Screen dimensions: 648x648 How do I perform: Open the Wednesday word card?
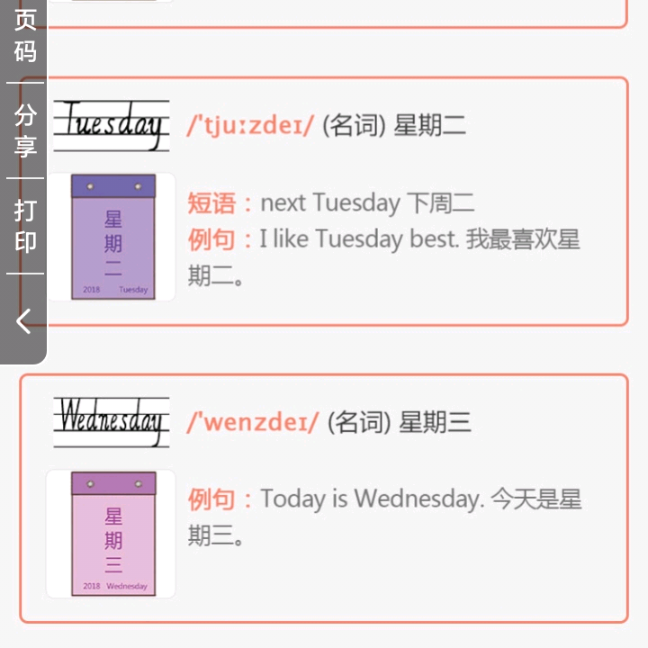tap(324, 498)
